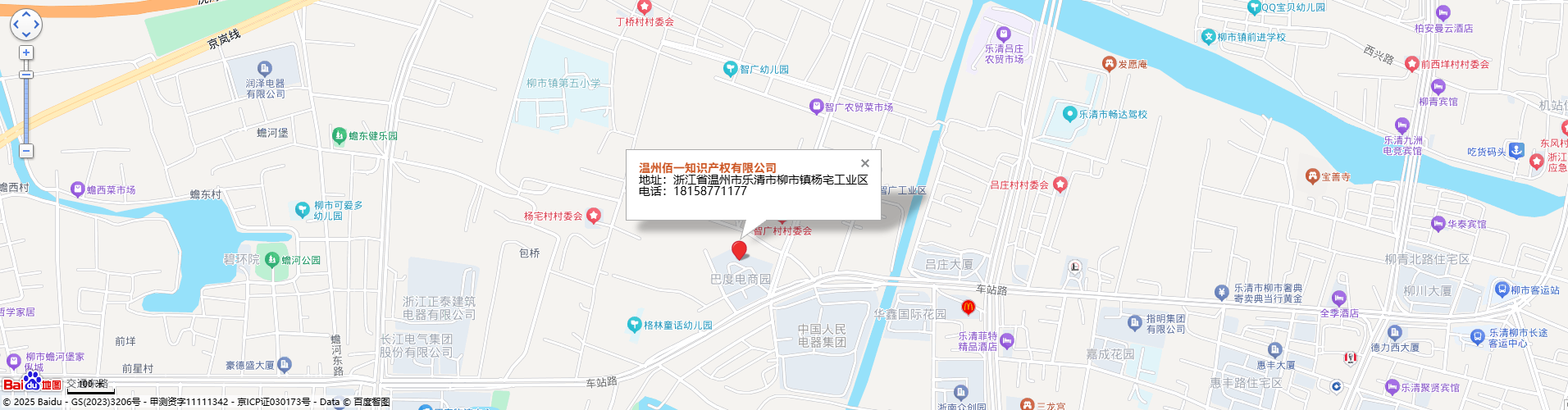Zoom in using the plus button
The image size is (1568, 410).
coord(26,53)
